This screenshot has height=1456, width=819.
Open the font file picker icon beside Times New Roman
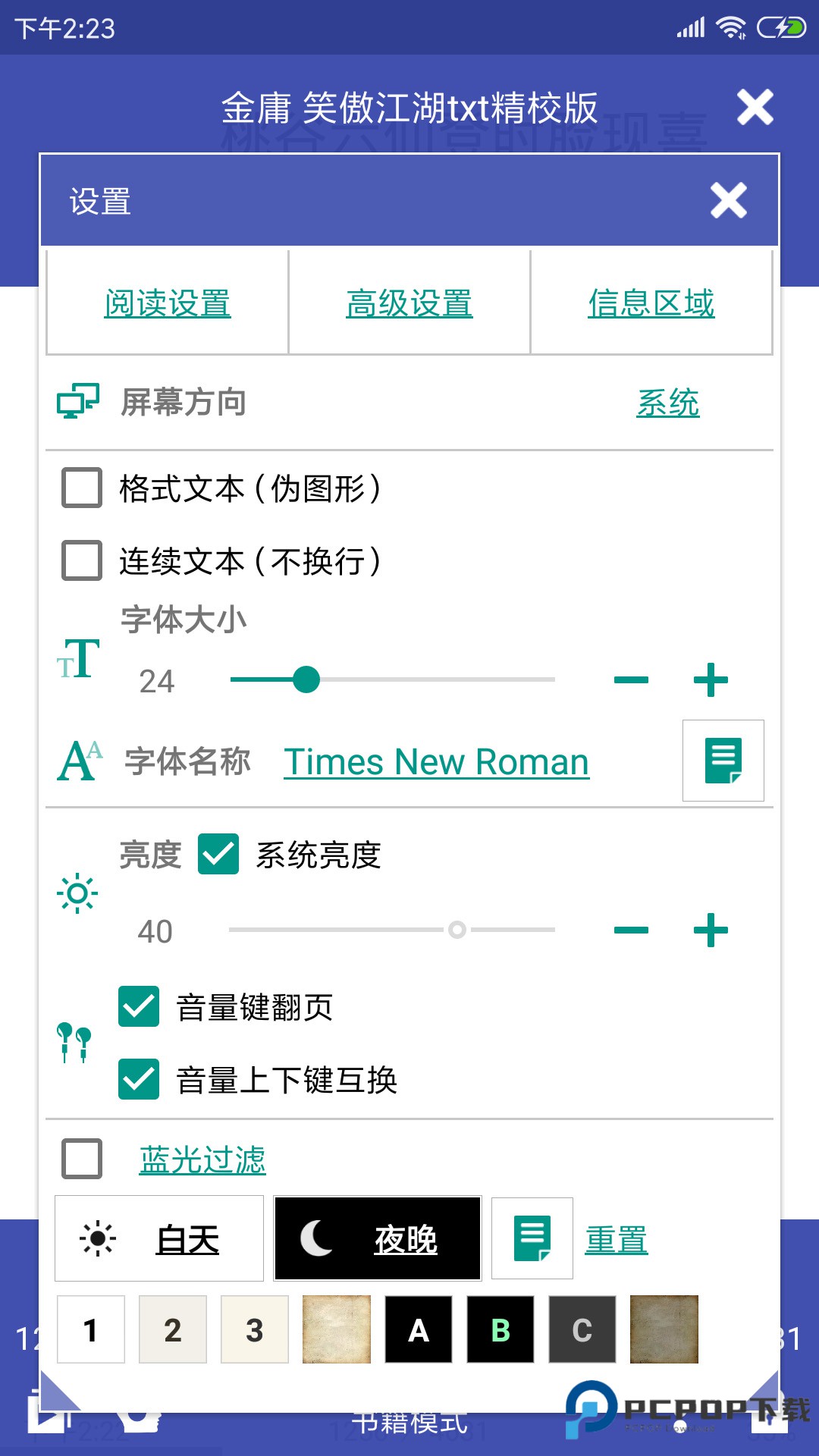723,761
